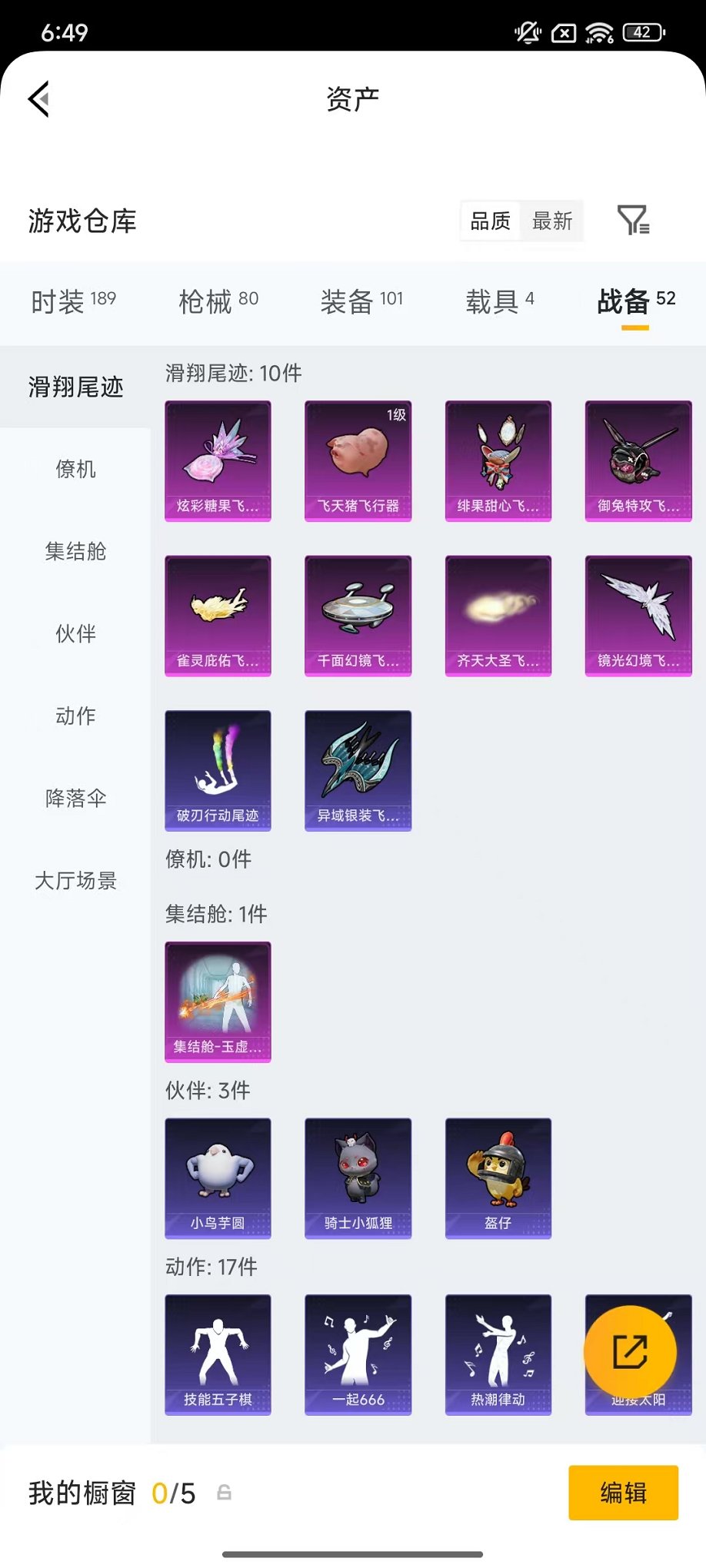Switch to the 载具 tab

click(499, 301)
